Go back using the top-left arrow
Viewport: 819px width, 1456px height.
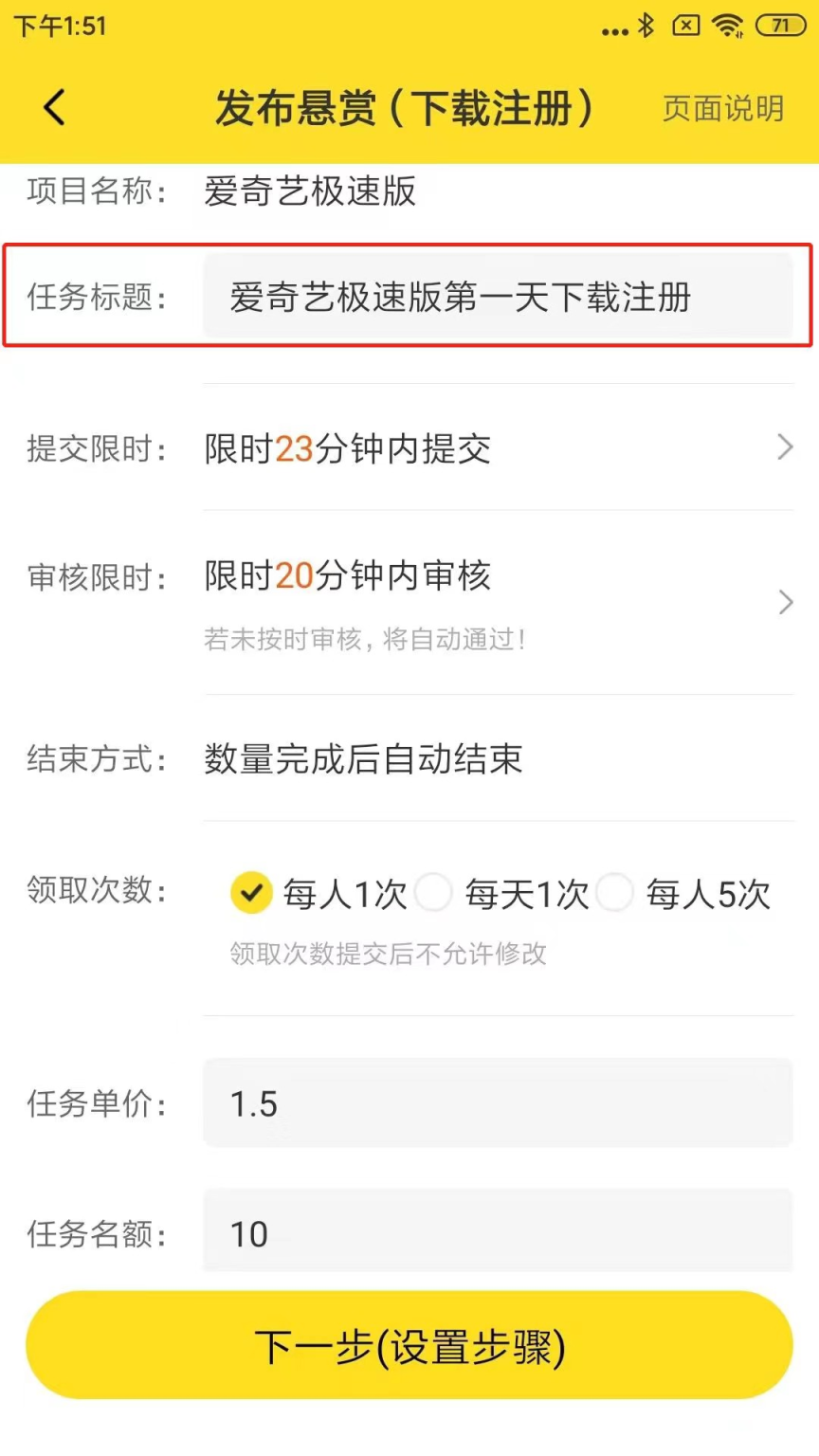tap(55, 108)
